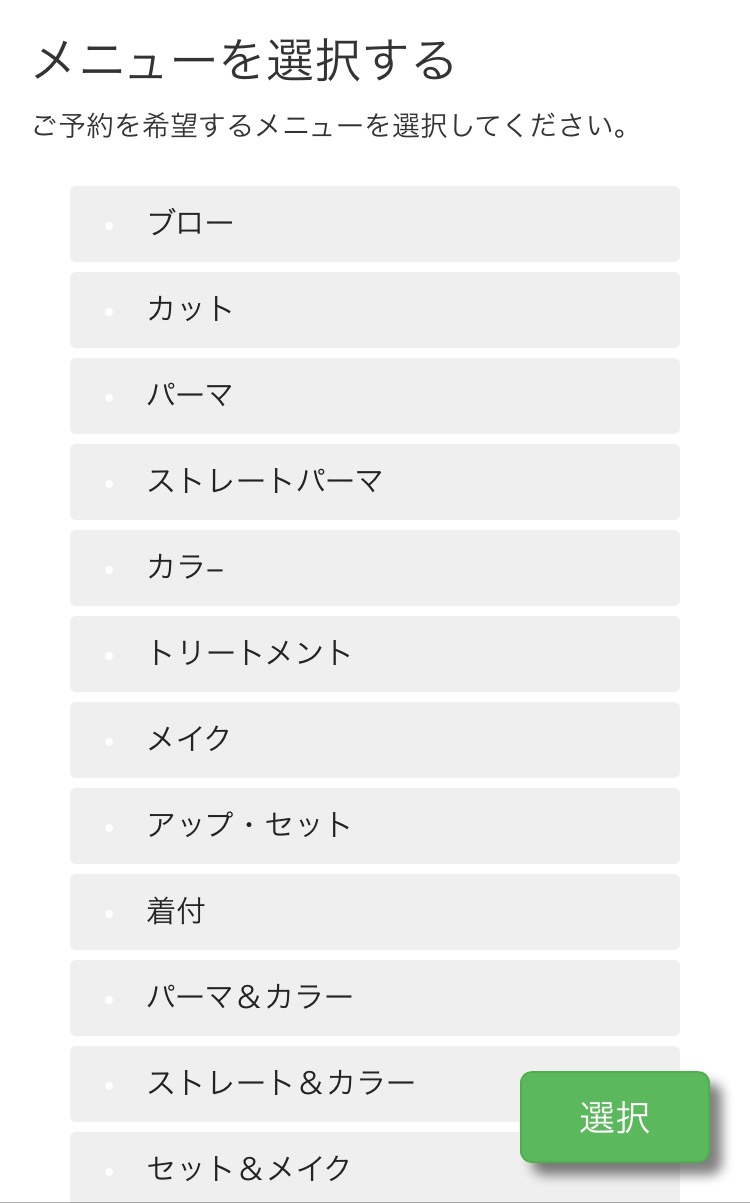Choose アップ・セット
This screenshot has width=750, height=1203.
coord(375,826)
